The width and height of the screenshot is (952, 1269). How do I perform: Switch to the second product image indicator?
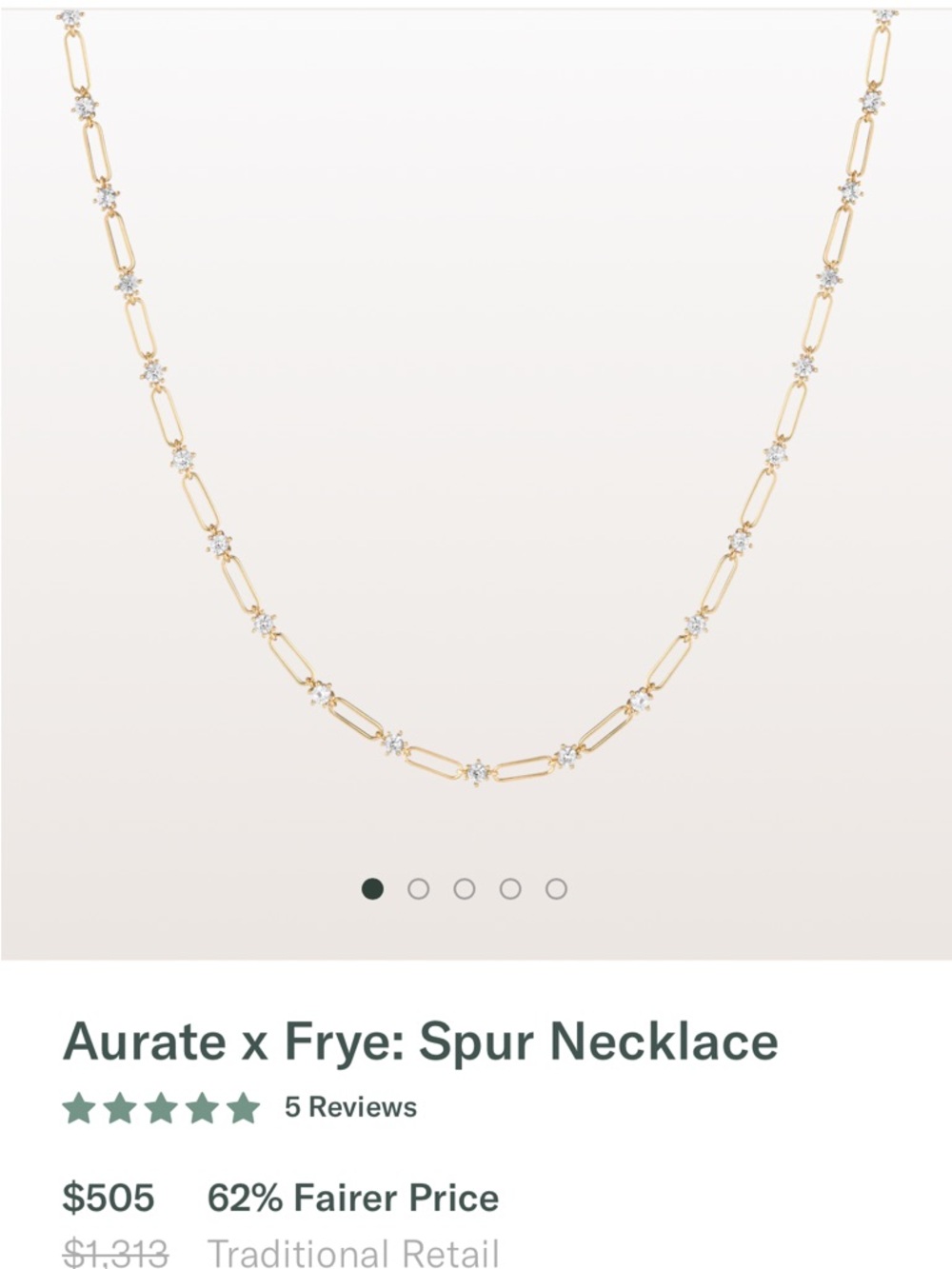[x=419, y=887]
